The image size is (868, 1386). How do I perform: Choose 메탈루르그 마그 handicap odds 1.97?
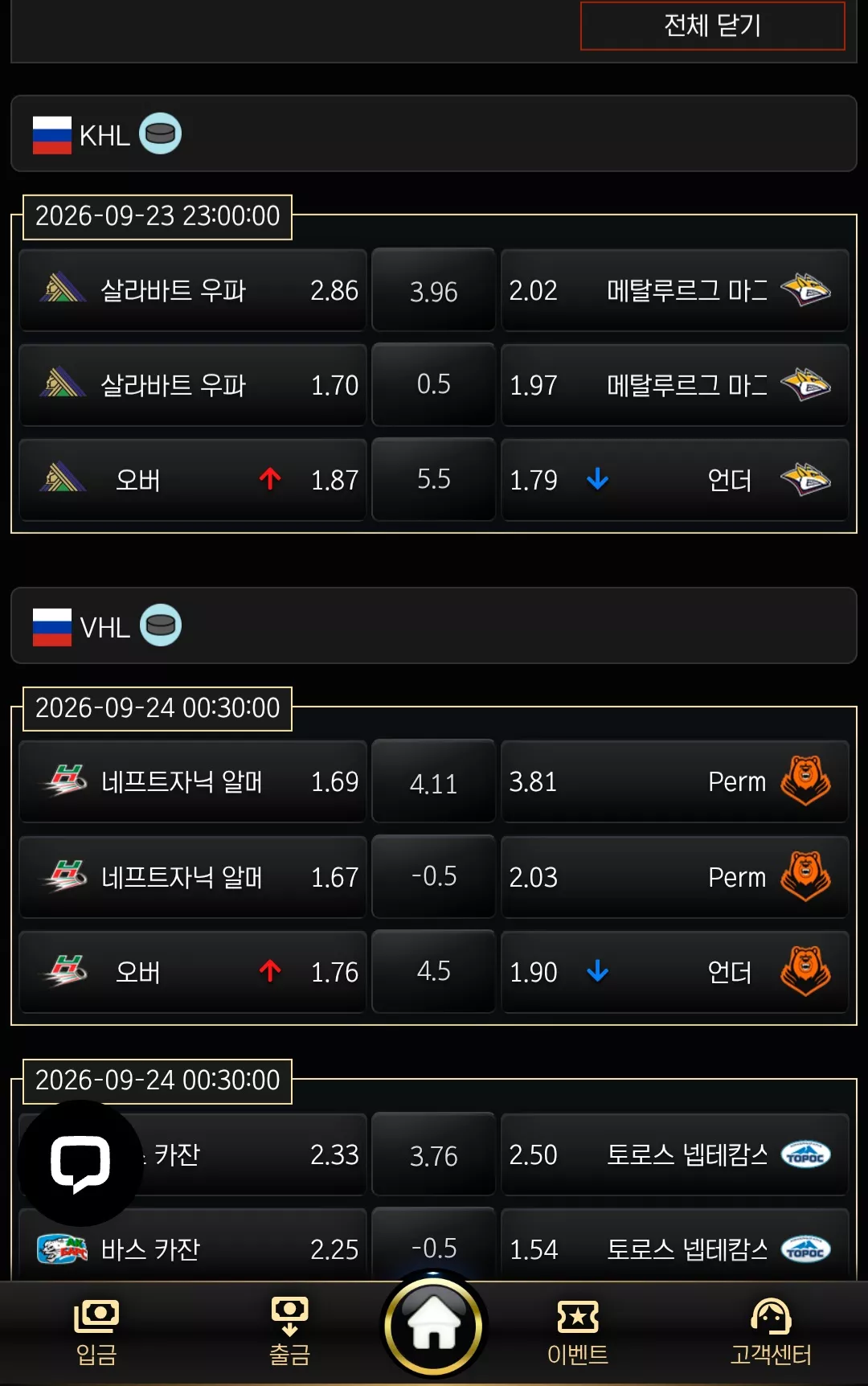675,385
